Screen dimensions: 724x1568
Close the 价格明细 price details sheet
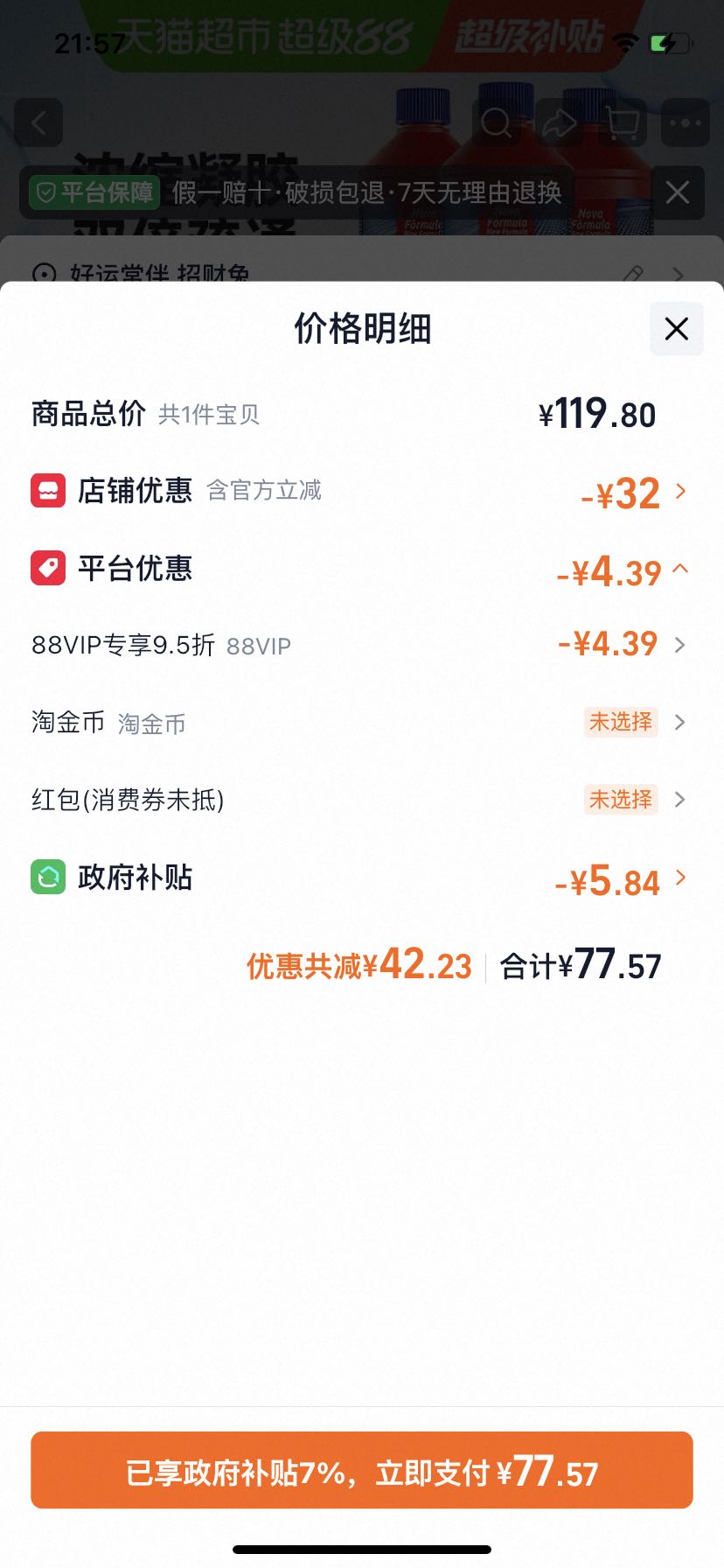pos(676,329)
